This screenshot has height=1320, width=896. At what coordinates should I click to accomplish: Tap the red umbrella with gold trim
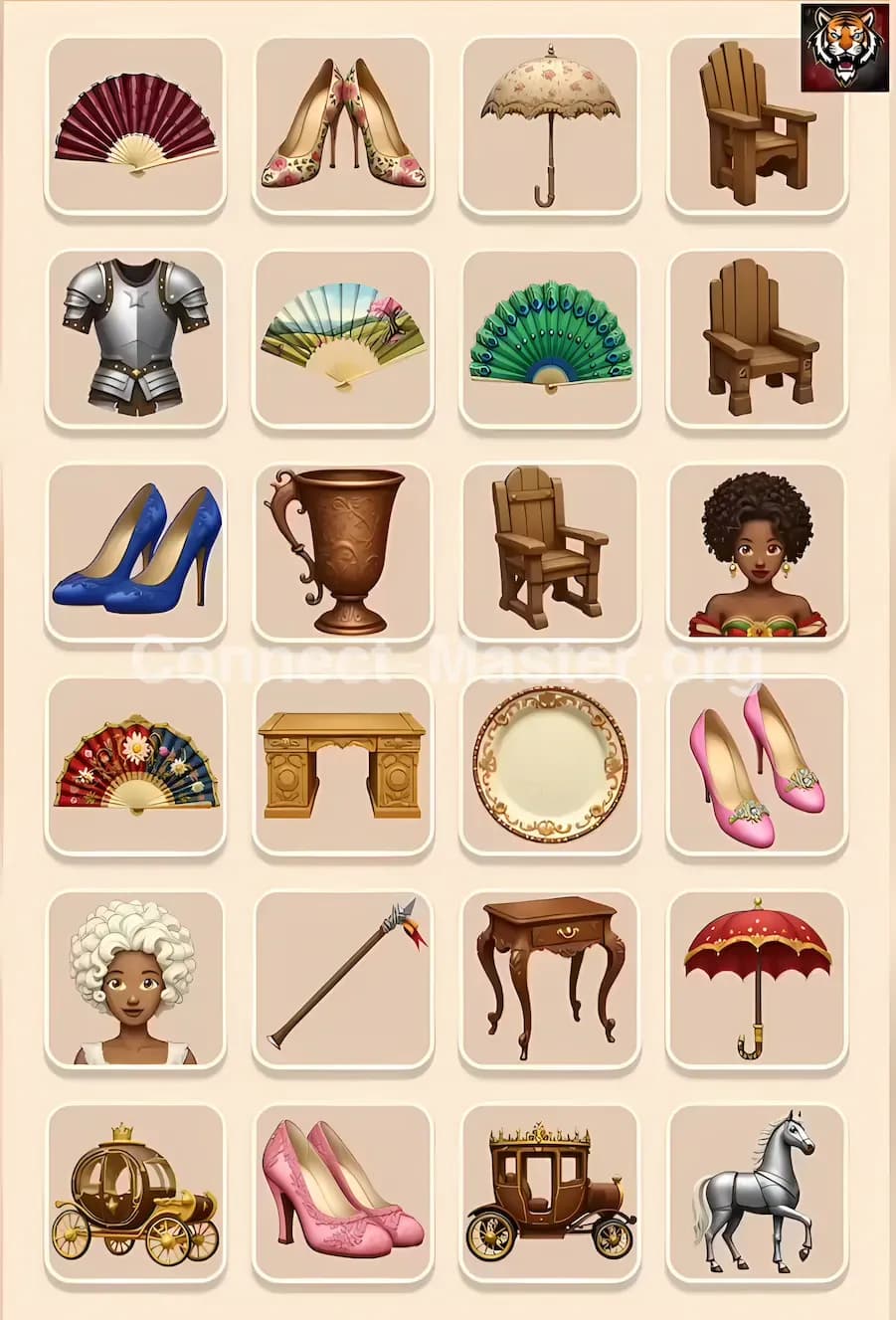[x=757, y=980]
